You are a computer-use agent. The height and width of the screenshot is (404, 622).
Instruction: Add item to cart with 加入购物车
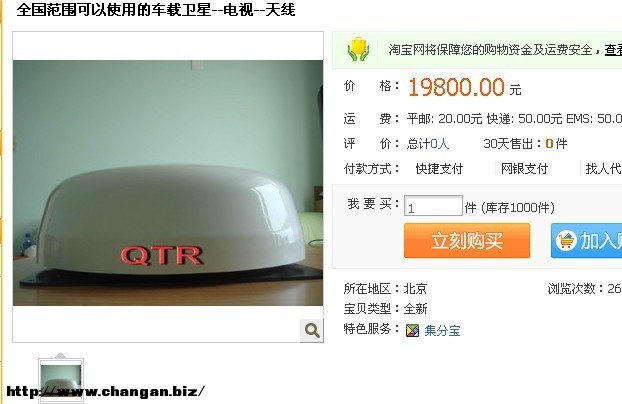(x=588, y=240)
